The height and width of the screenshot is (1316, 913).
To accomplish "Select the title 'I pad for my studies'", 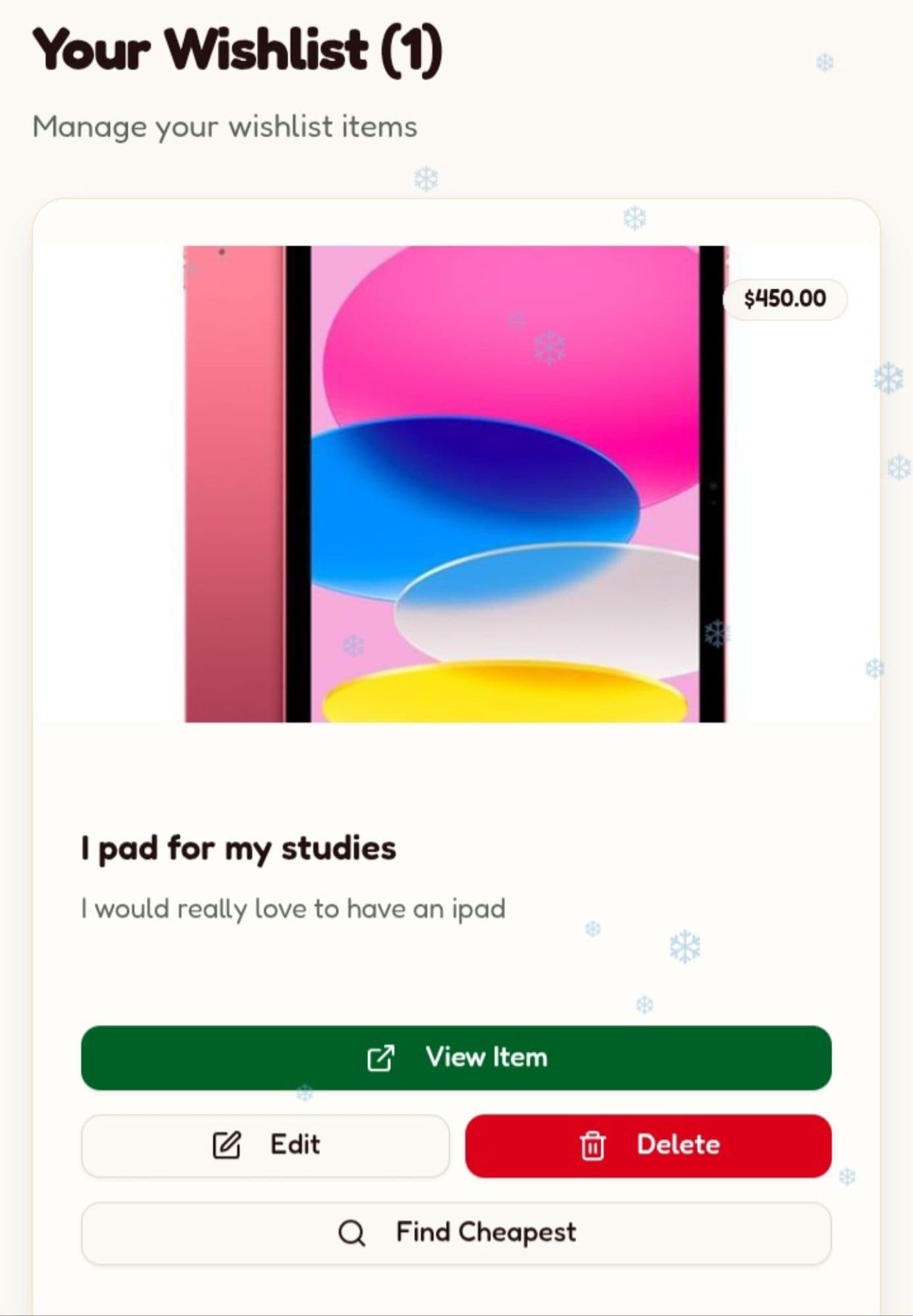I will (x=239, y=848).
